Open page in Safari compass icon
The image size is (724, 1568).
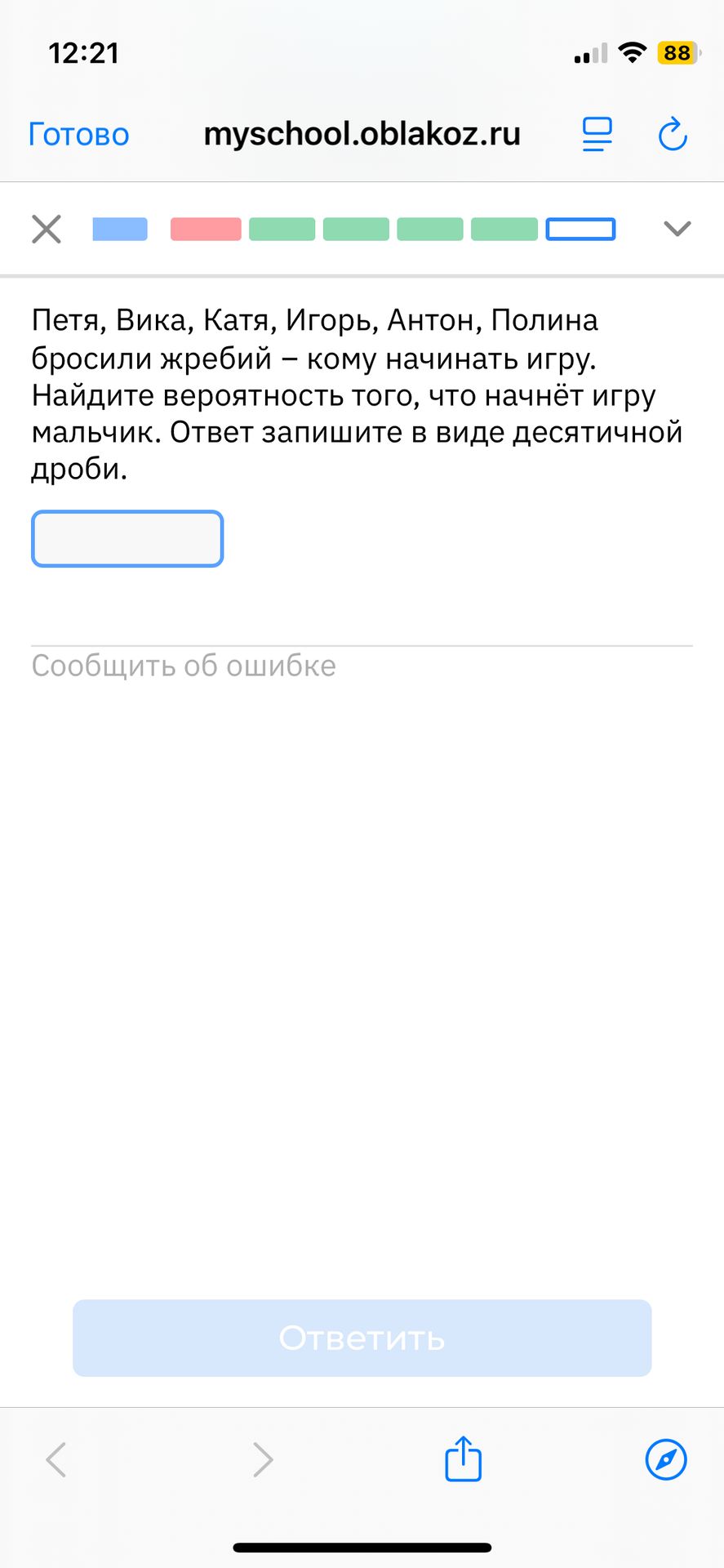coord(666,1459)
